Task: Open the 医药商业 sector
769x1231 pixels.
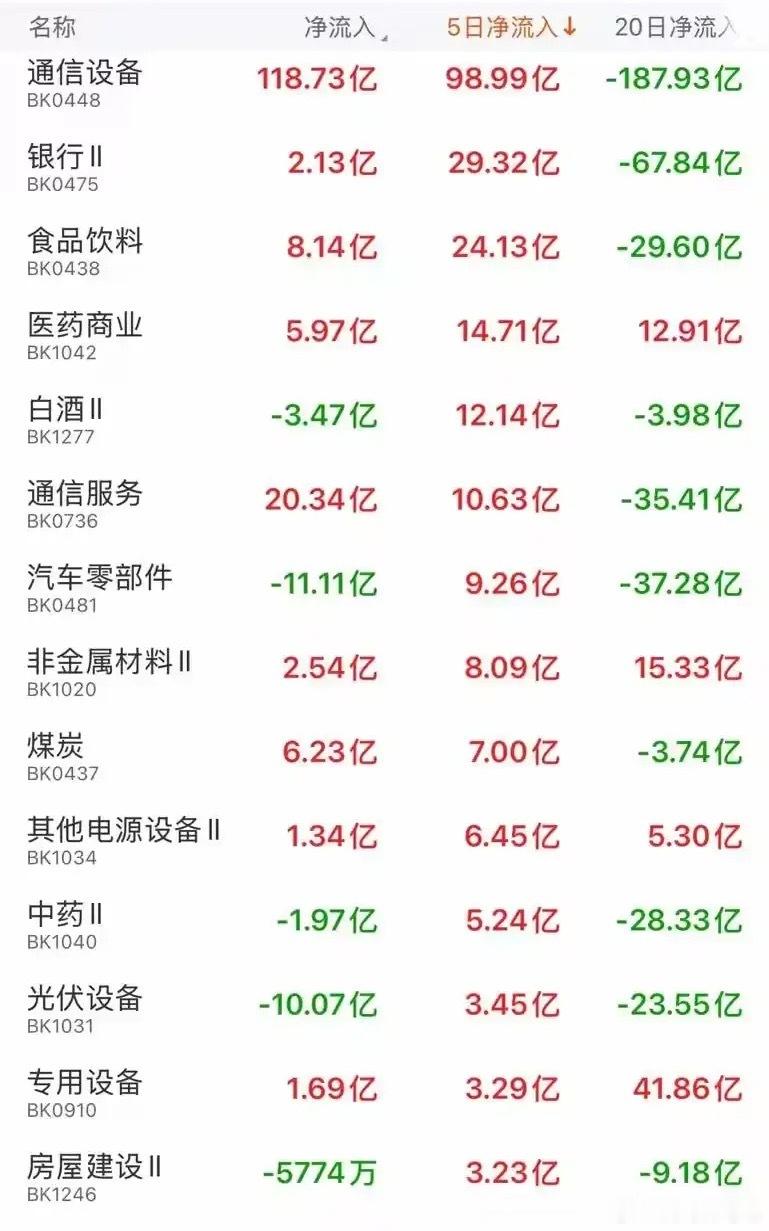Action: (384, 335)
